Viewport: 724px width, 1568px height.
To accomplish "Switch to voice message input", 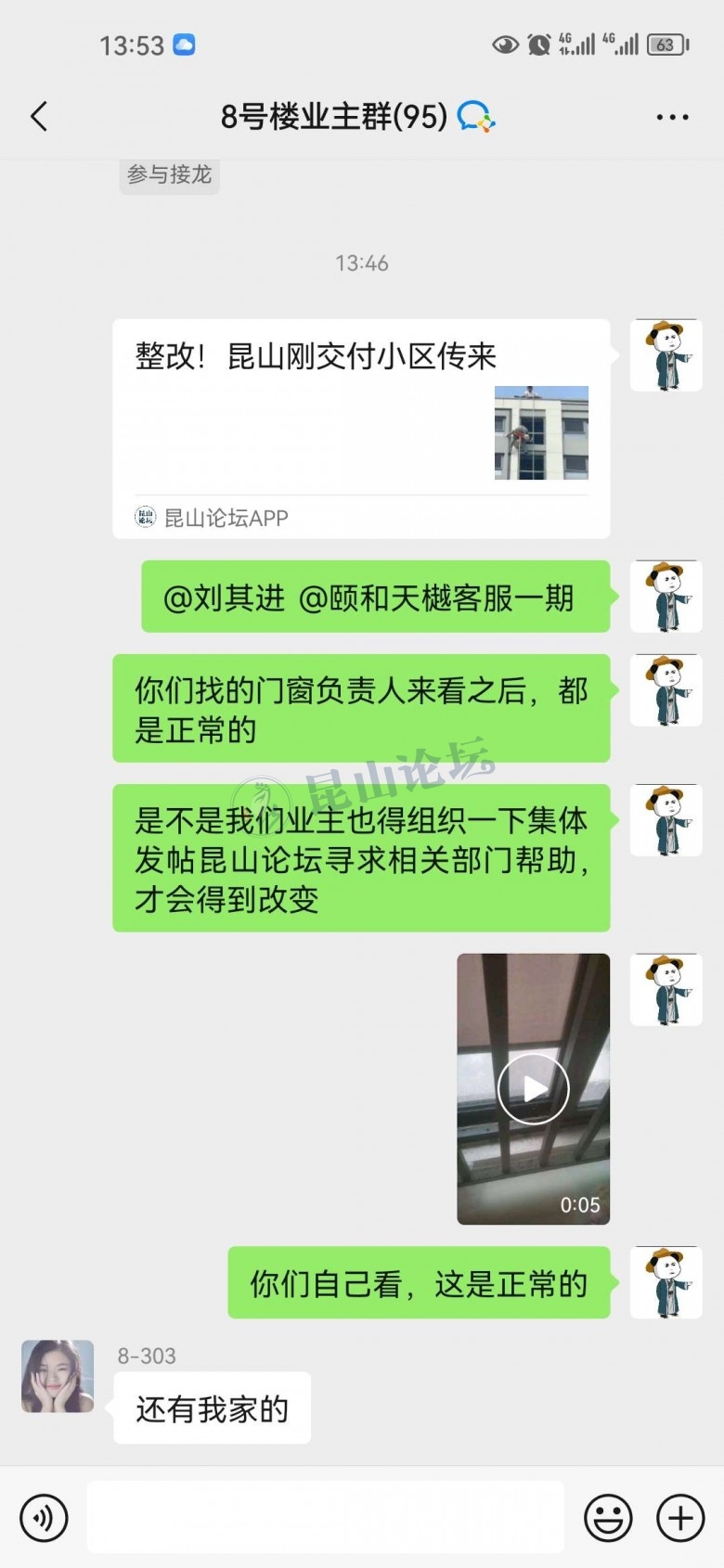I will click(44, 1518).
